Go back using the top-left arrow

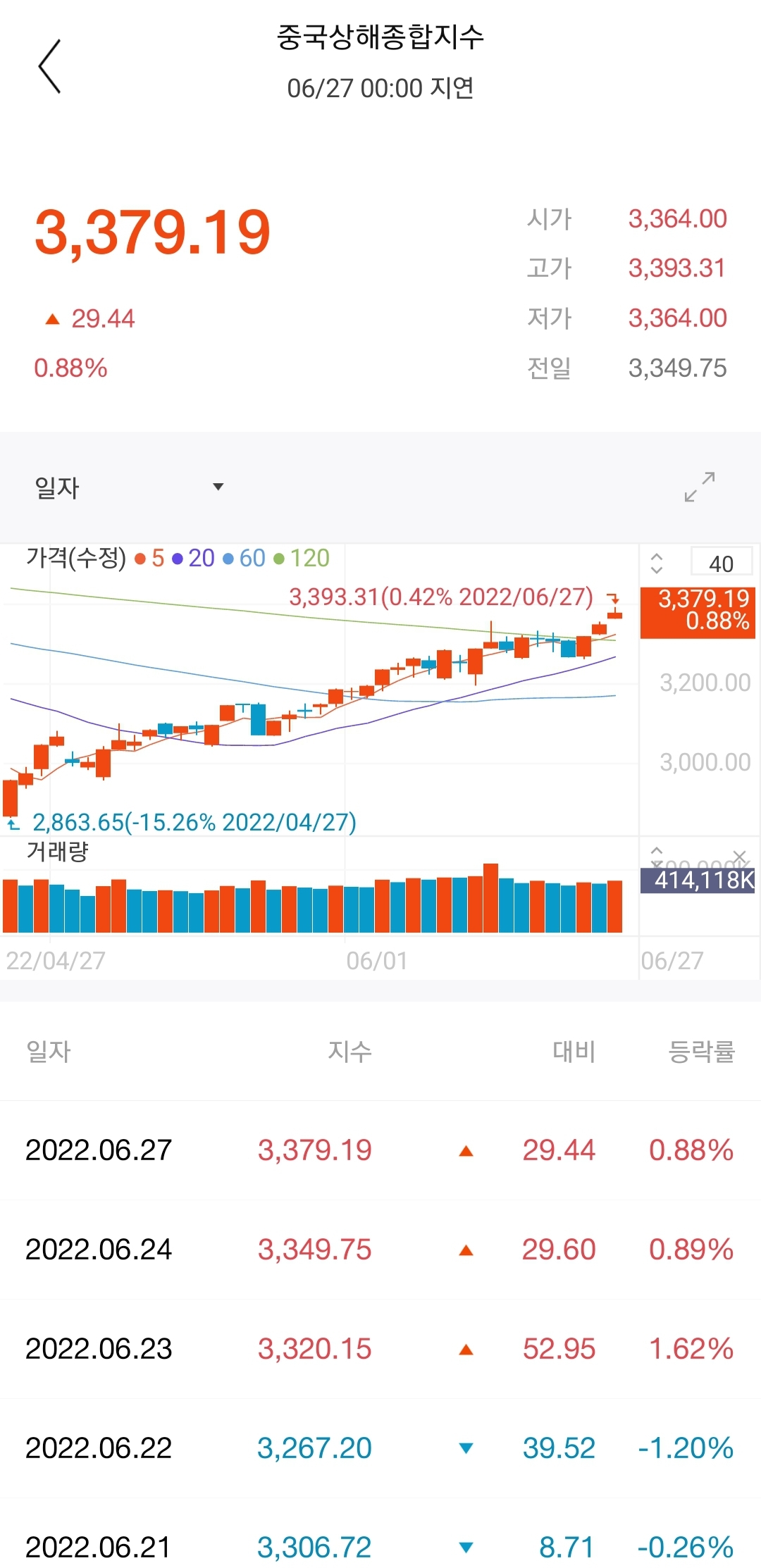click(49, 66)
